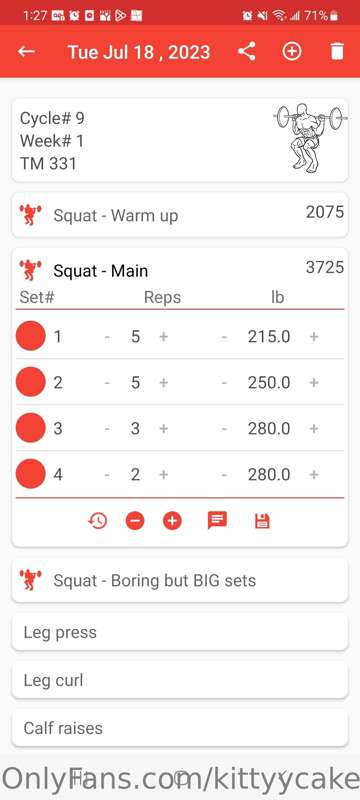Decrease weight for set 4
Viewport: 360px width, 800px height.
pyautogui.click(x=224, y=475)
